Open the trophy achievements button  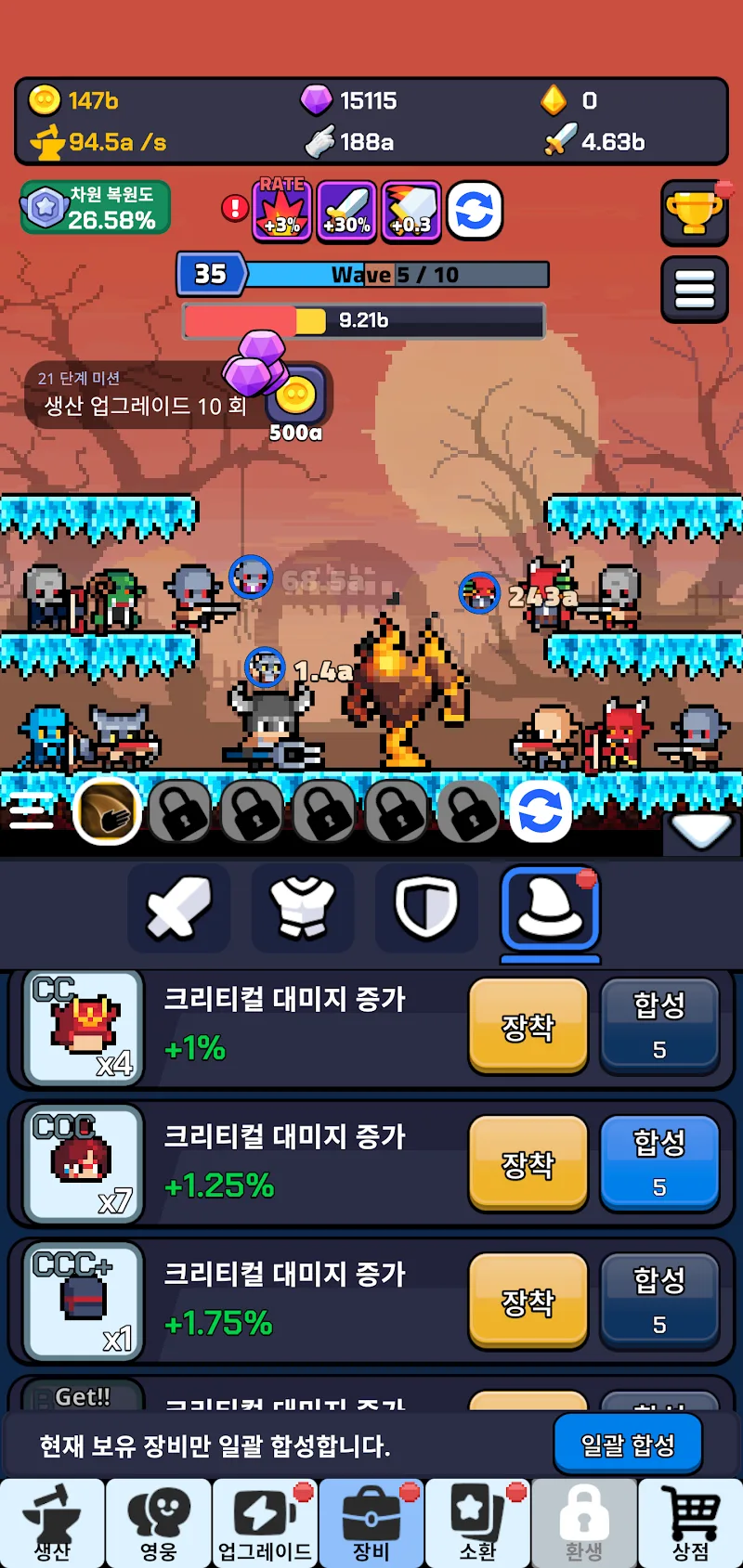694,214
